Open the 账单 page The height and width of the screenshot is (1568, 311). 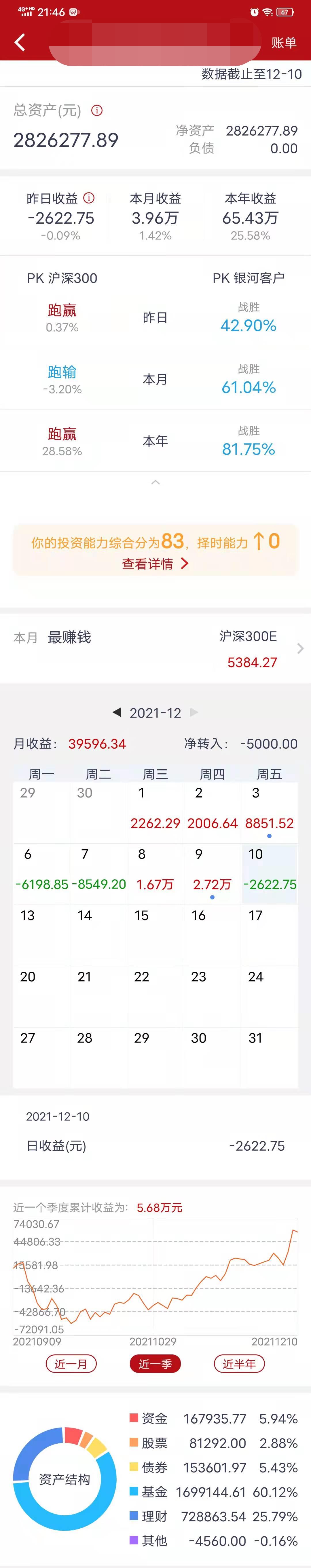click(284, 43)
